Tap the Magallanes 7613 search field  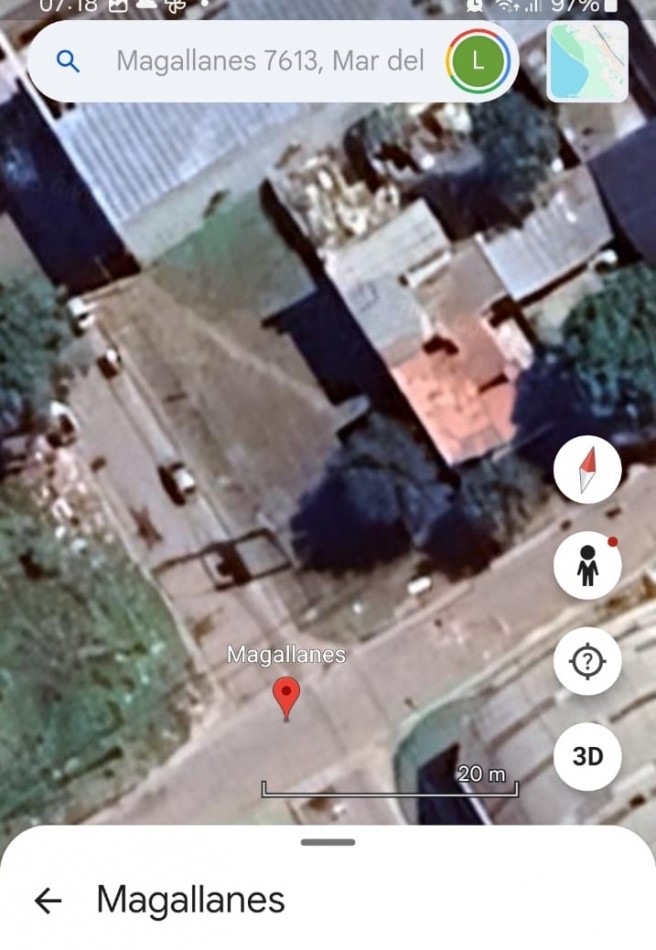(x=270, y=61)
